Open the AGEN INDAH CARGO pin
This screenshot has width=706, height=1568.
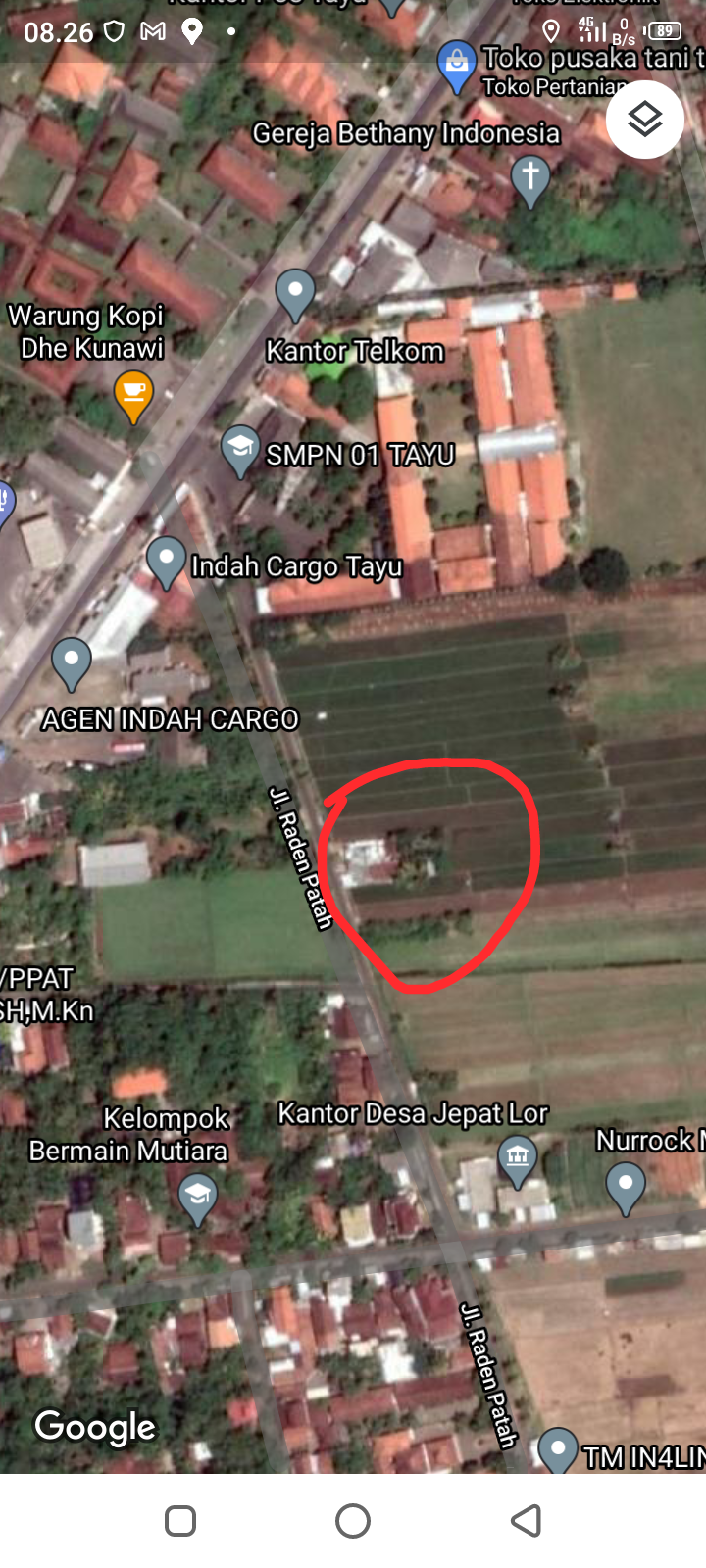(x=71, y=663)
